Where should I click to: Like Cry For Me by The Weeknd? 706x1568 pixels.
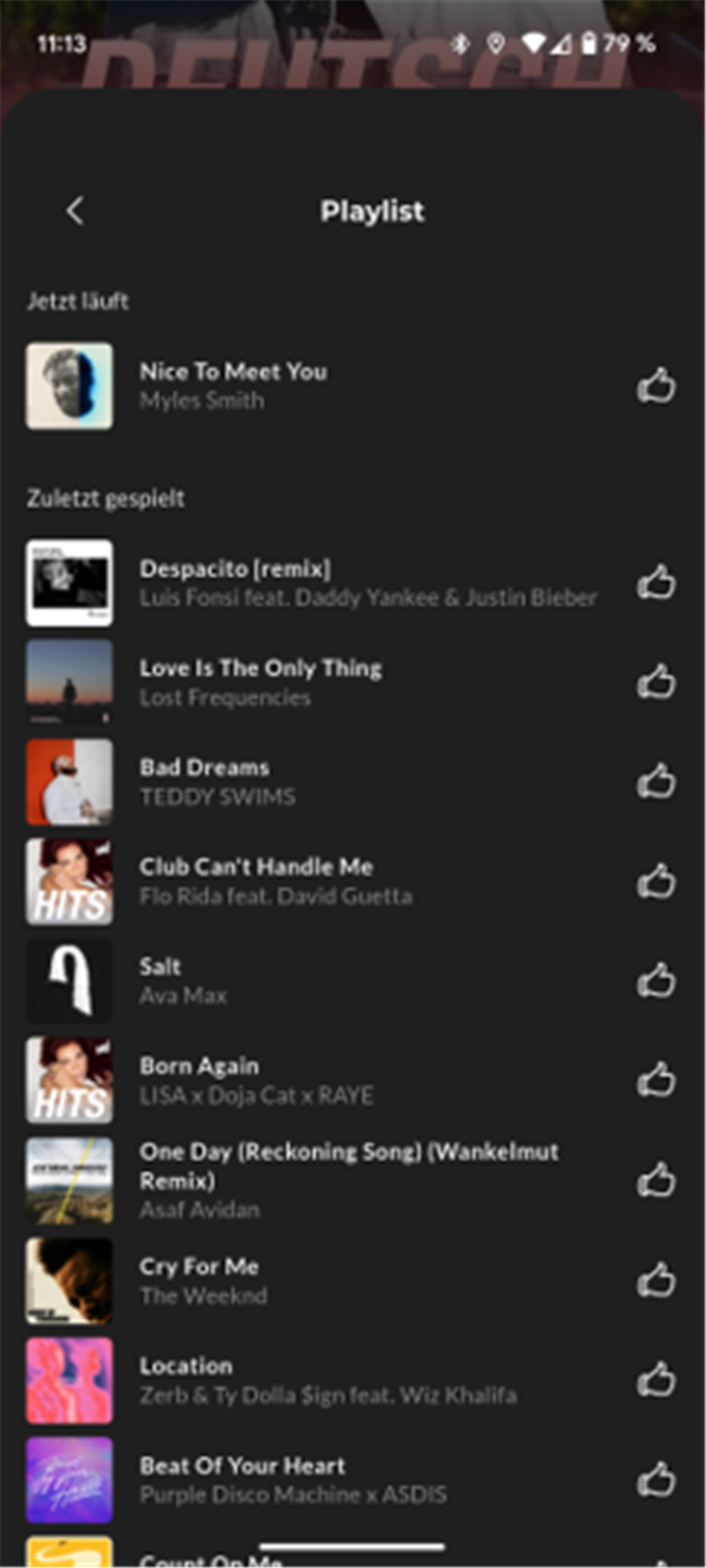tap(656, 1280)
